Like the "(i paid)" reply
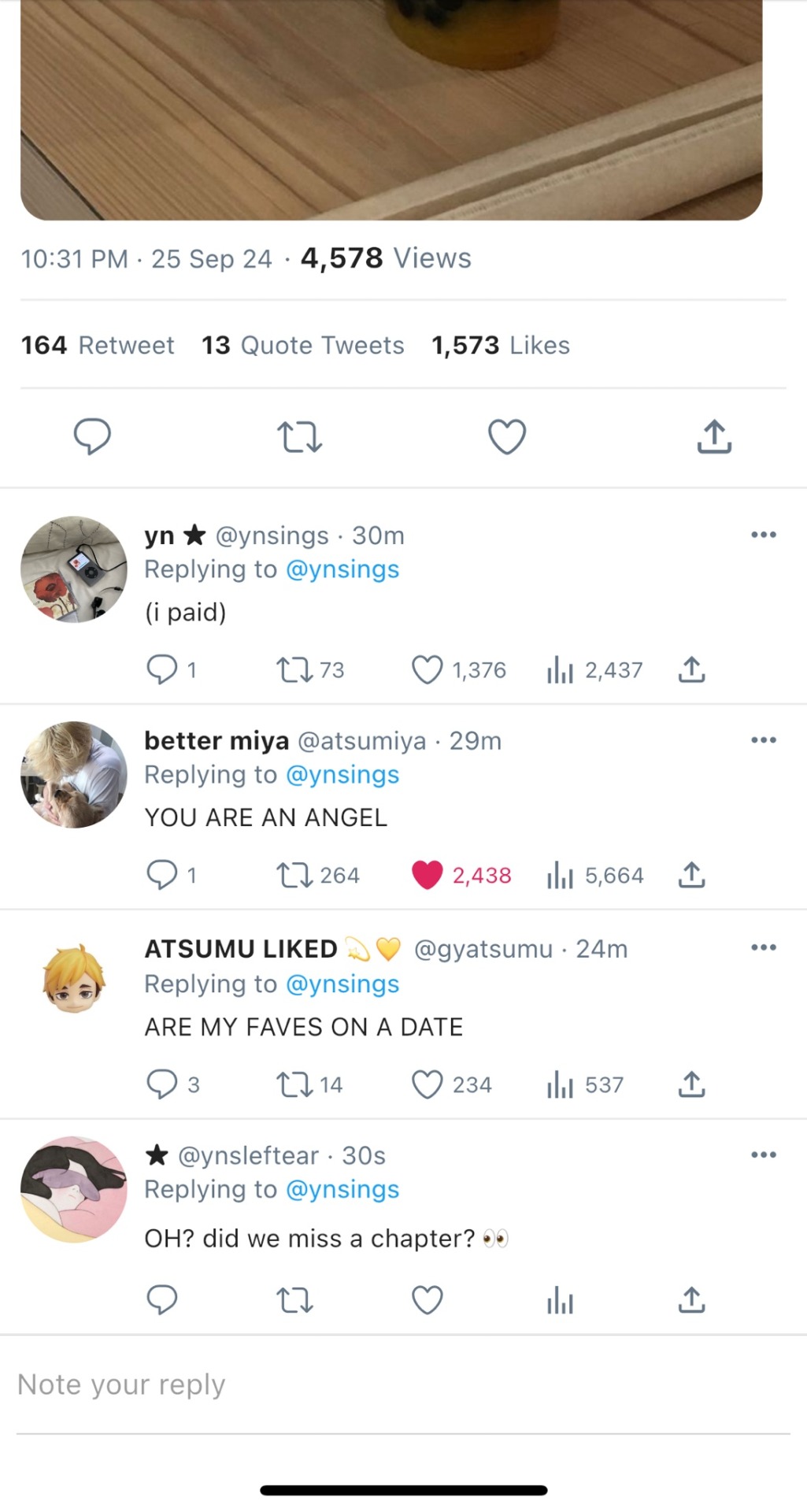Screen dimensions: 807x1512 (x=428, y=670)
